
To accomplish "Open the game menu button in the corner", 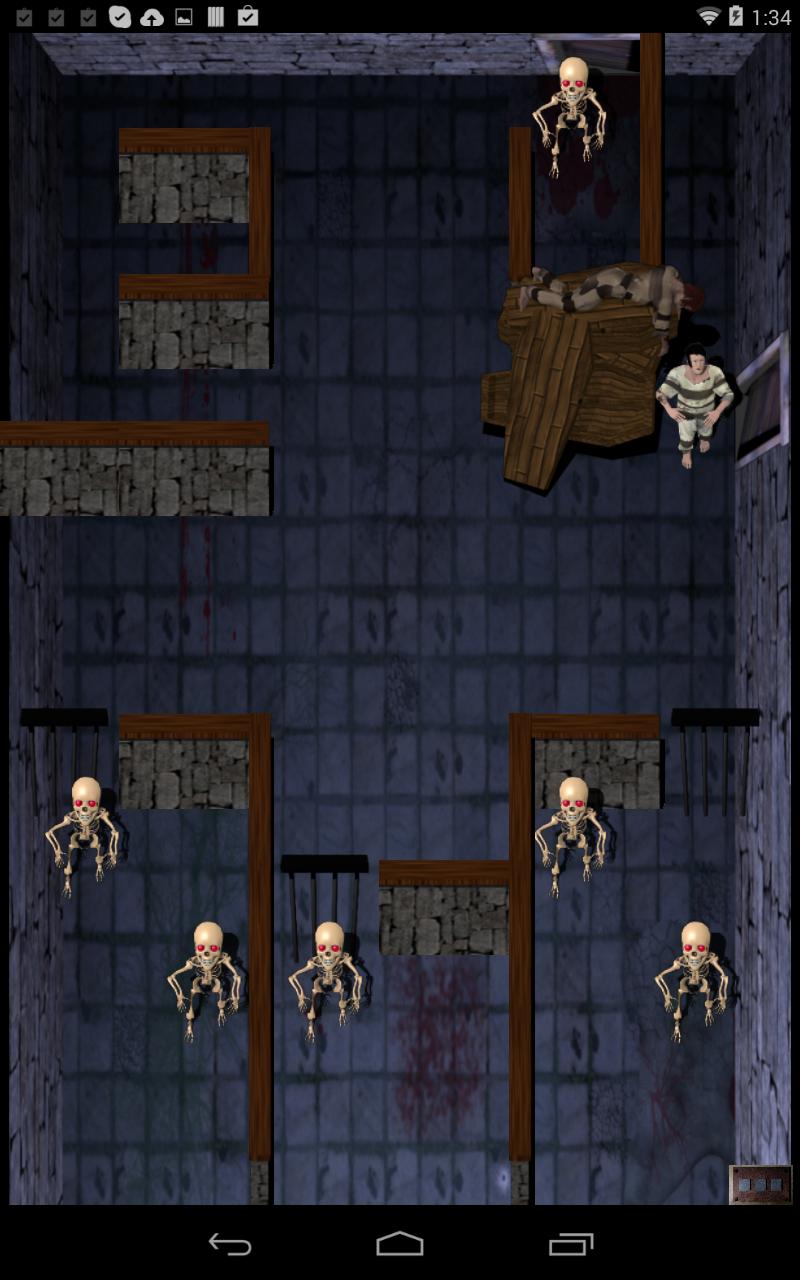I will coord(760,1184).
